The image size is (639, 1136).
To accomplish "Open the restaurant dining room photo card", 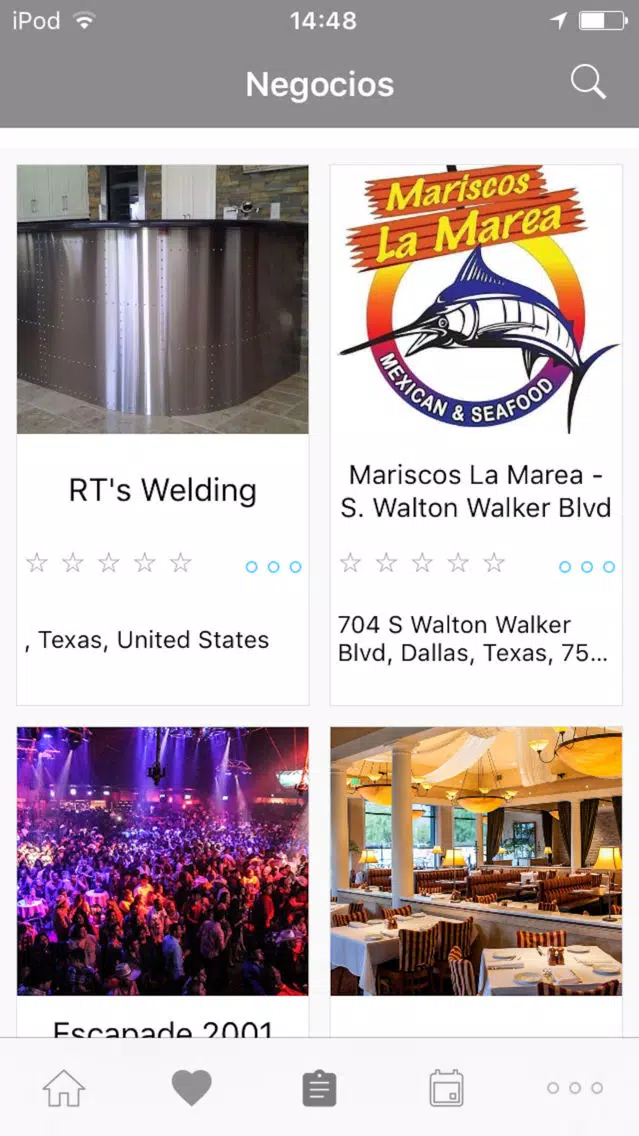I will [x=476, y=882].
